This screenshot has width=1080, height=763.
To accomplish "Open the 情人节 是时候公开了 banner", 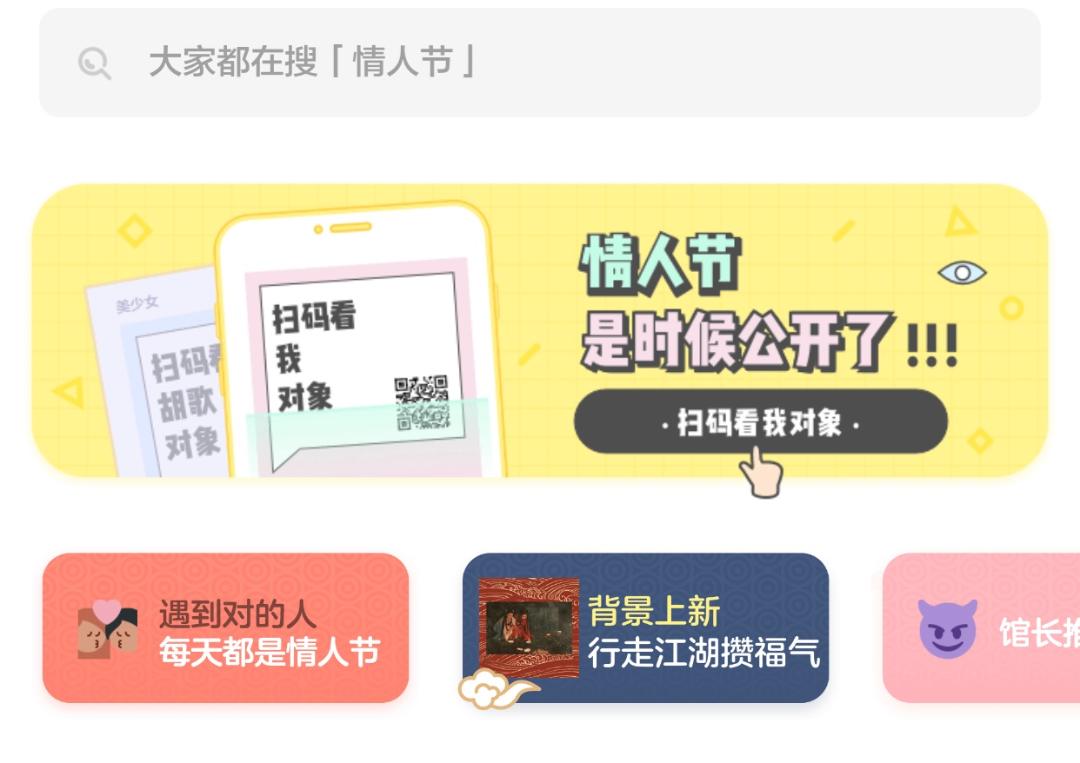I will [x=540, y=330].
